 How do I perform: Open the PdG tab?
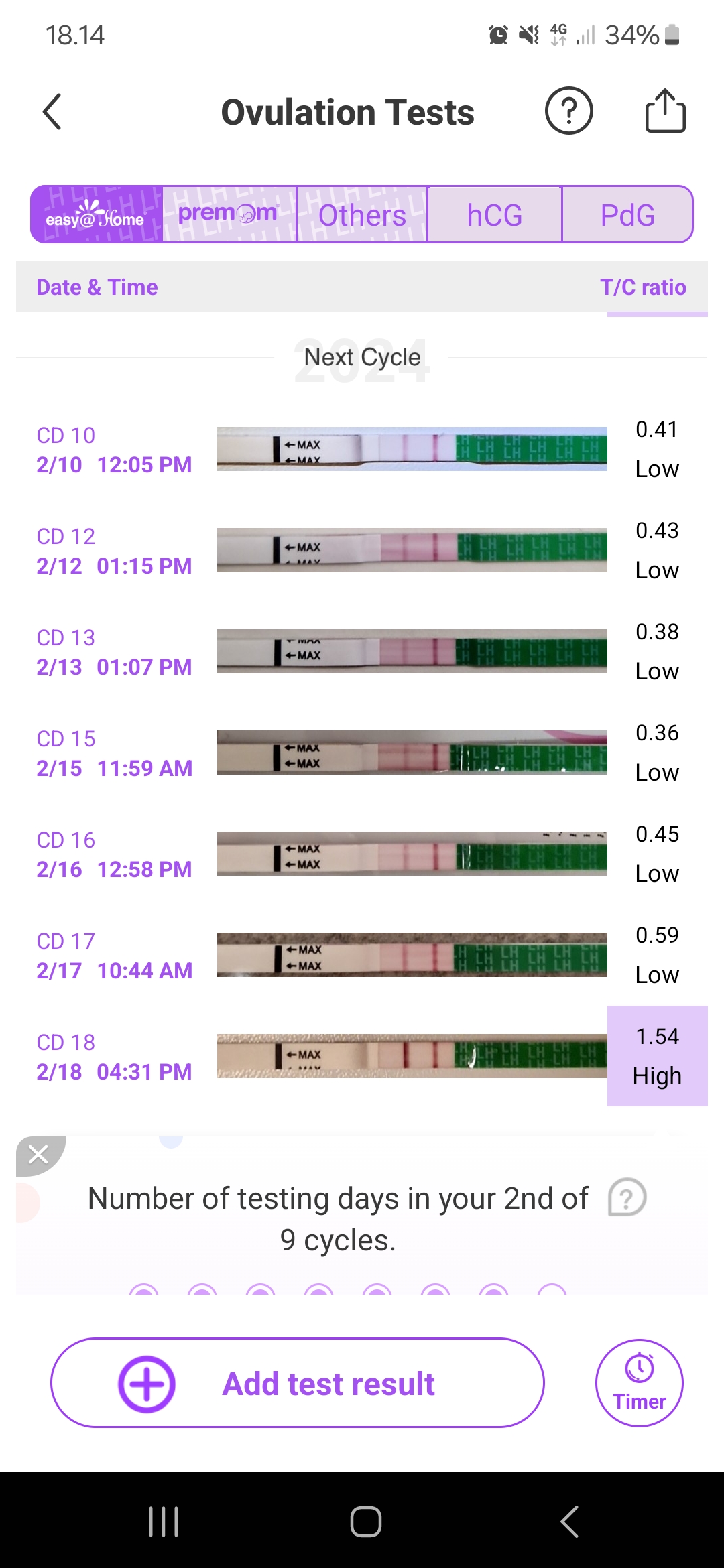pyautogui.click(x=627, y=214)
